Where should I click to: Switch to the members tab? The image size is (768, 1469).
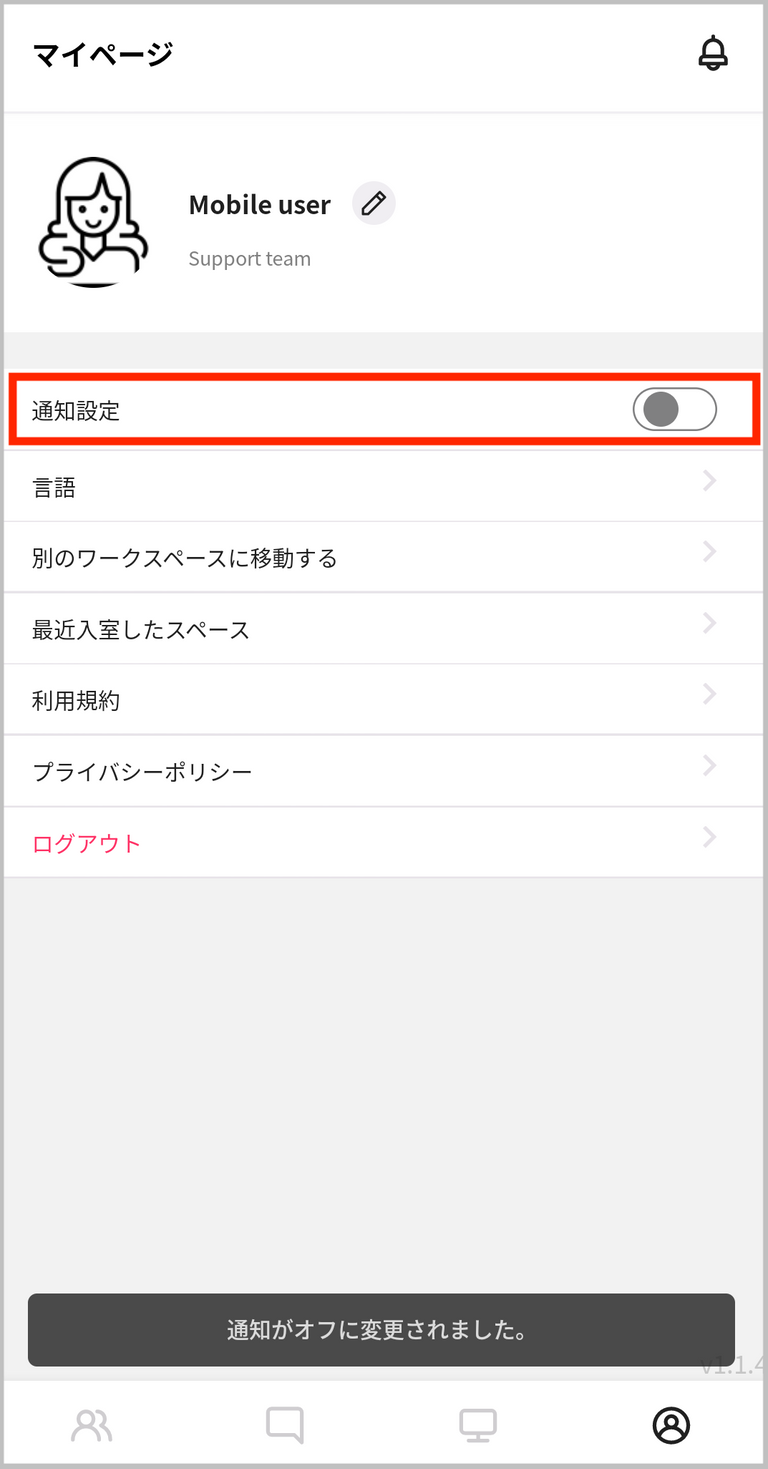pyautogui.click(x=92, y=1425)
